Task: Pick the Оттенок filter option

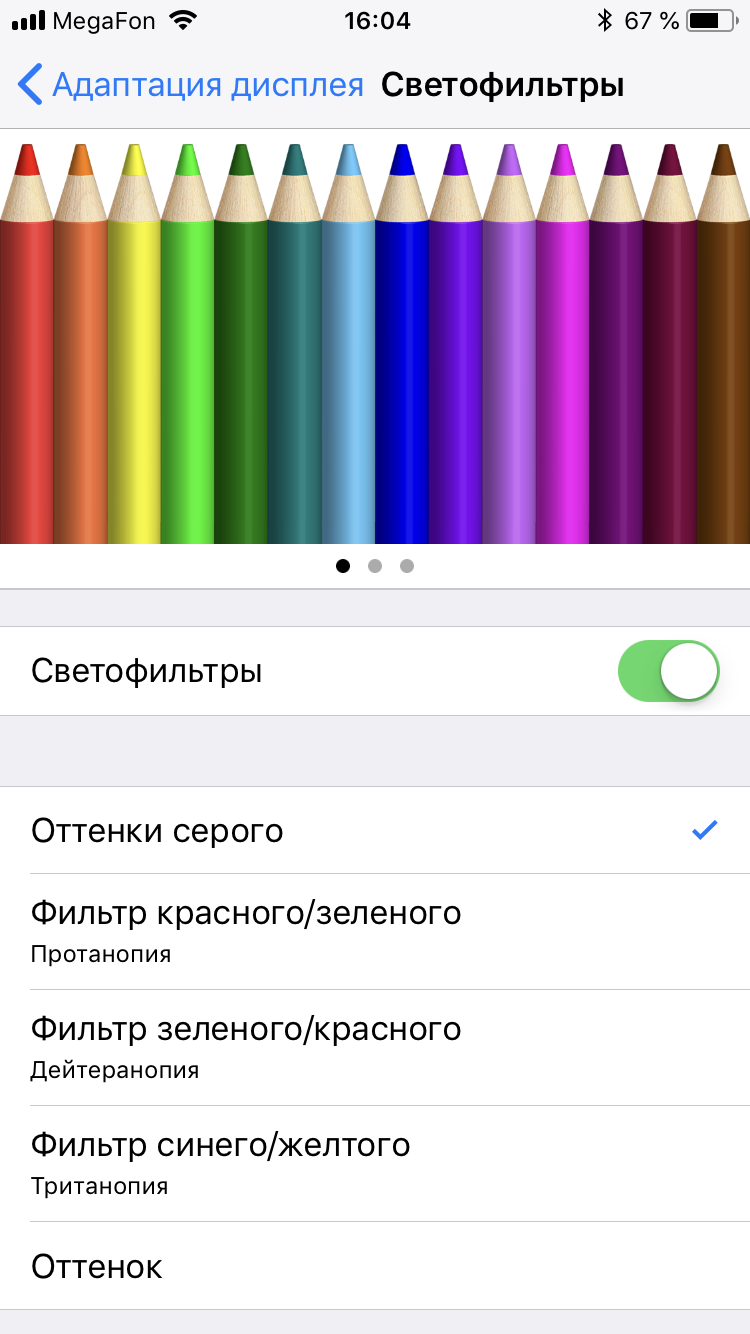Action: [375, 1267]
